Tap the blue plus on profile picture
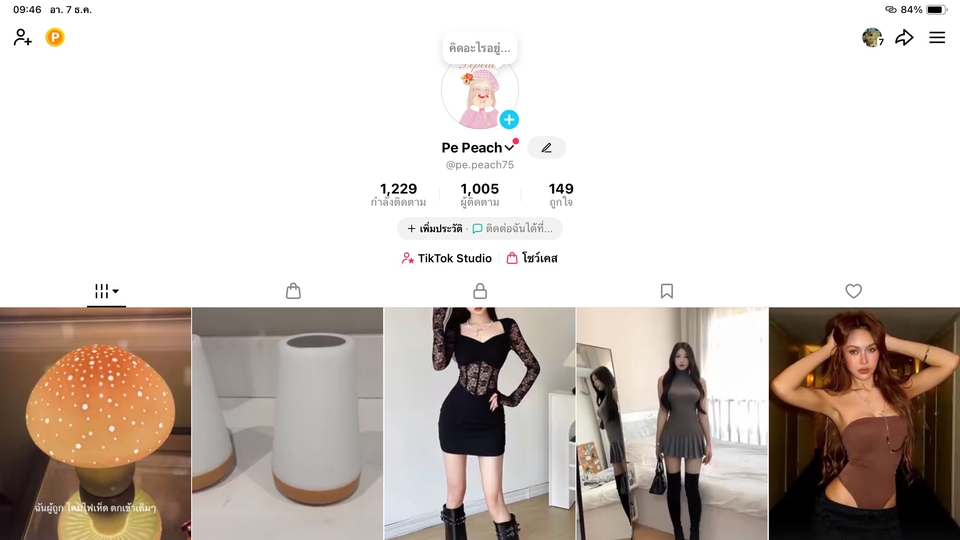Image resolution: width=960 pixels, height=540 pixels. click(509, 120)
